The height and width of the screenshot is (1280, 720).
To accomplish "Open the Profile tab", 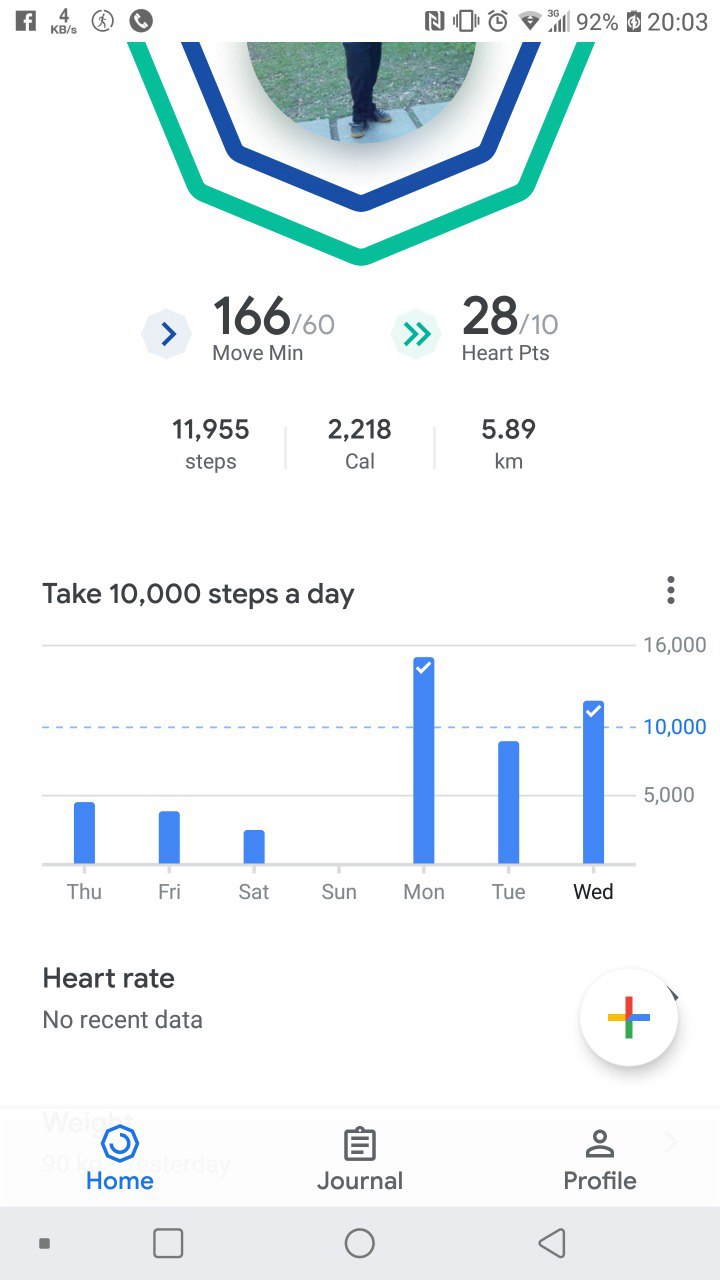I will coord(600,1159).
